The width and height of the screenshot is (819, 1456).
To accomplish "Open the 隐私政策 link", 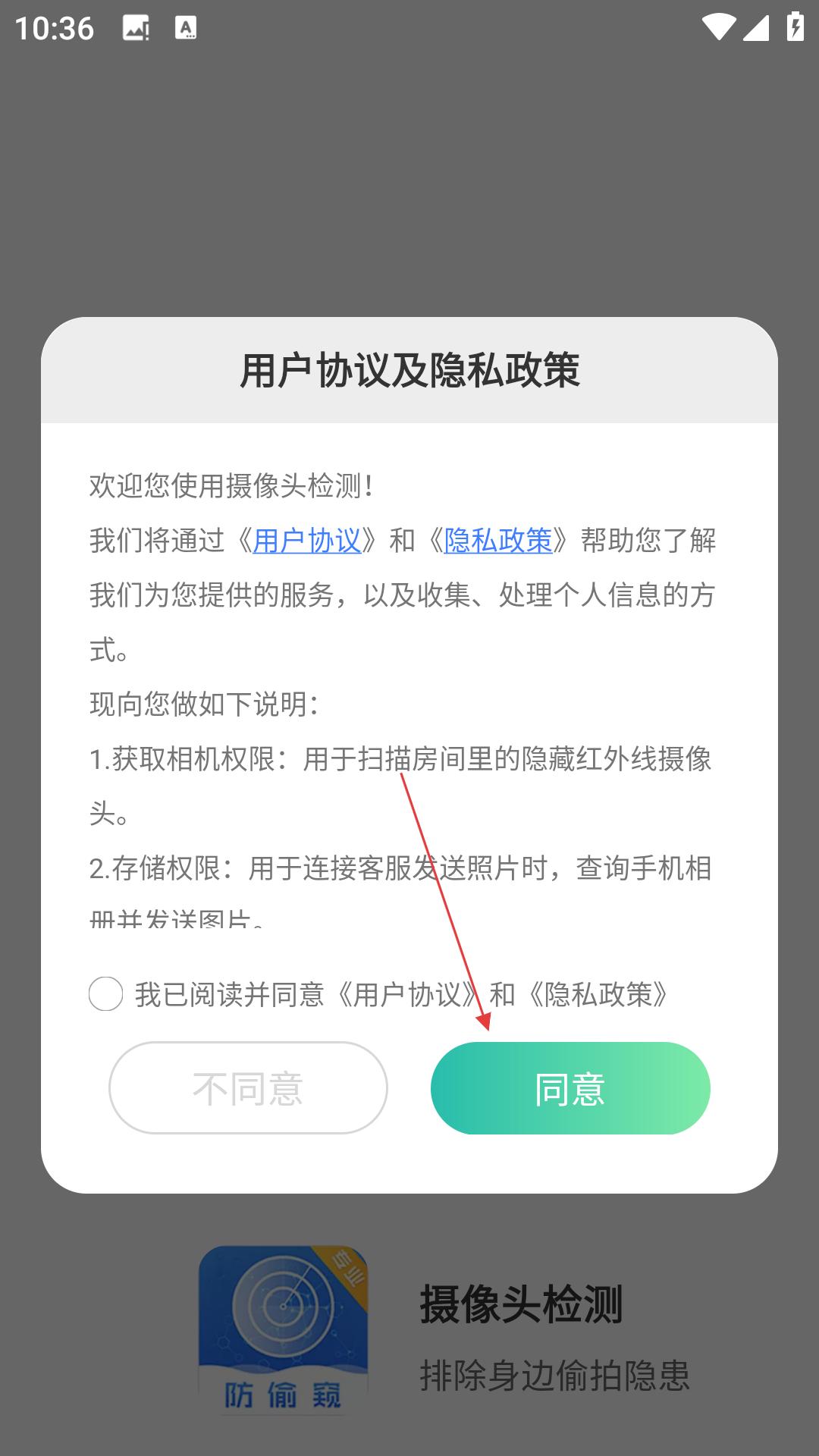I will coord(498,541).
